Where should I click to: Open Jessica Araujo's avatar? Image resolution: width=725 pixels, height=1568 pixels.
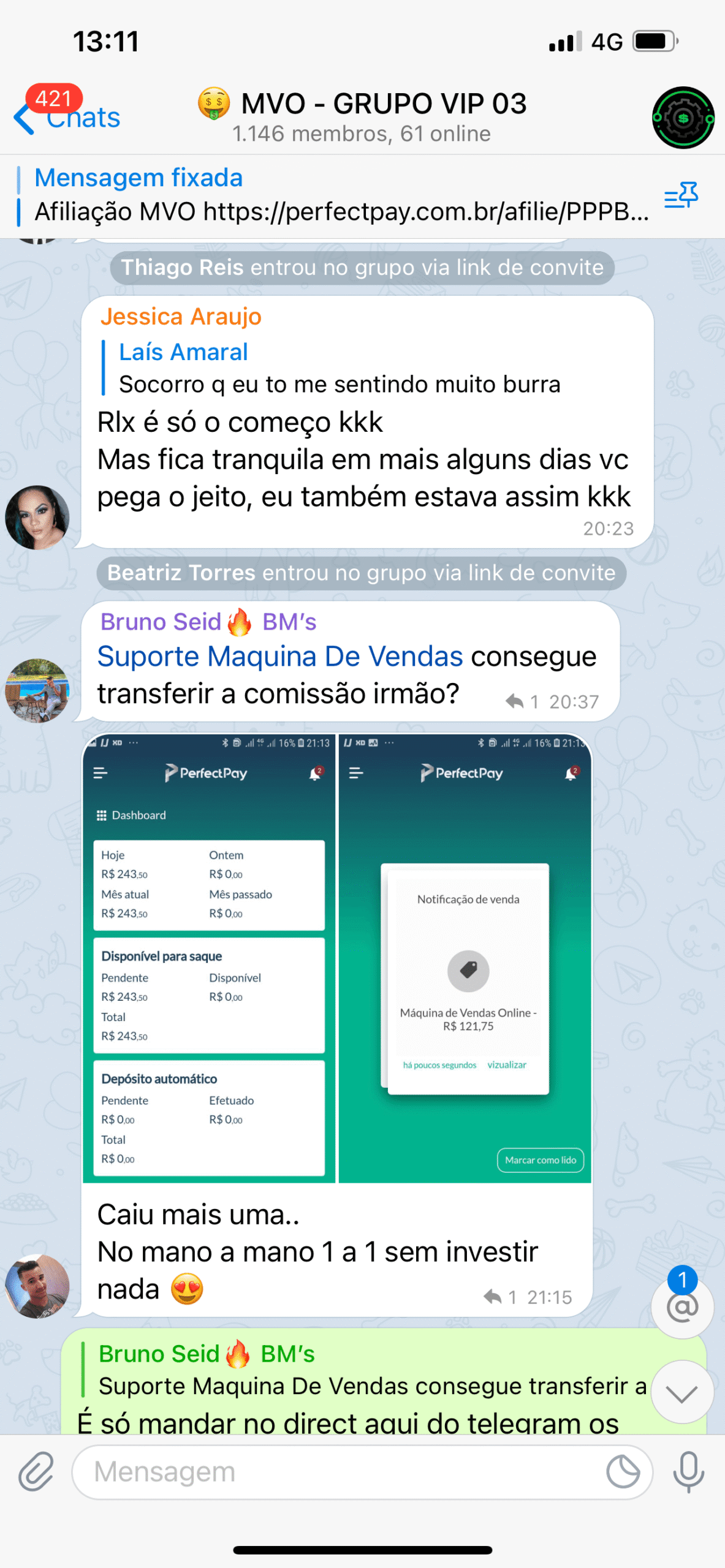point(37,518)
